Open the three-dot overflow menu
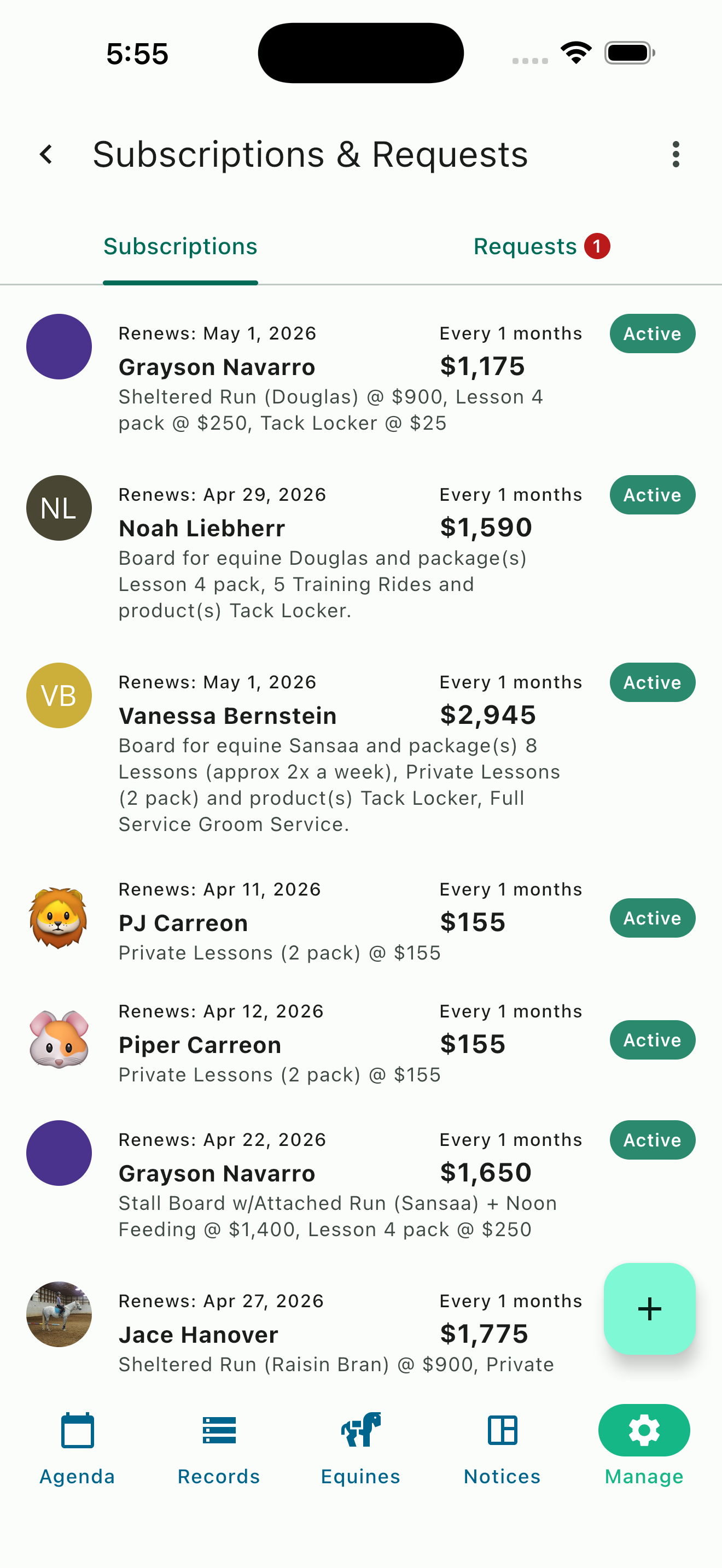 pos(676,154)
